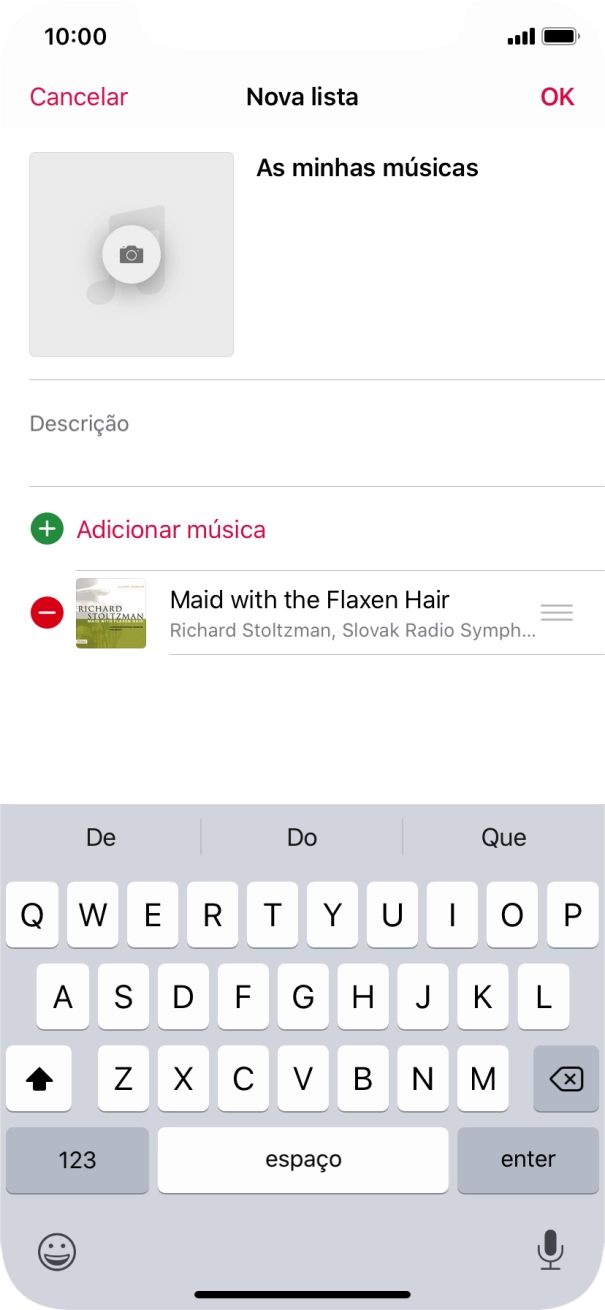The width and height of the screenshot is (605, 1310).
Task: Add a cover photo with the camera icon
Action: point(131,255)
